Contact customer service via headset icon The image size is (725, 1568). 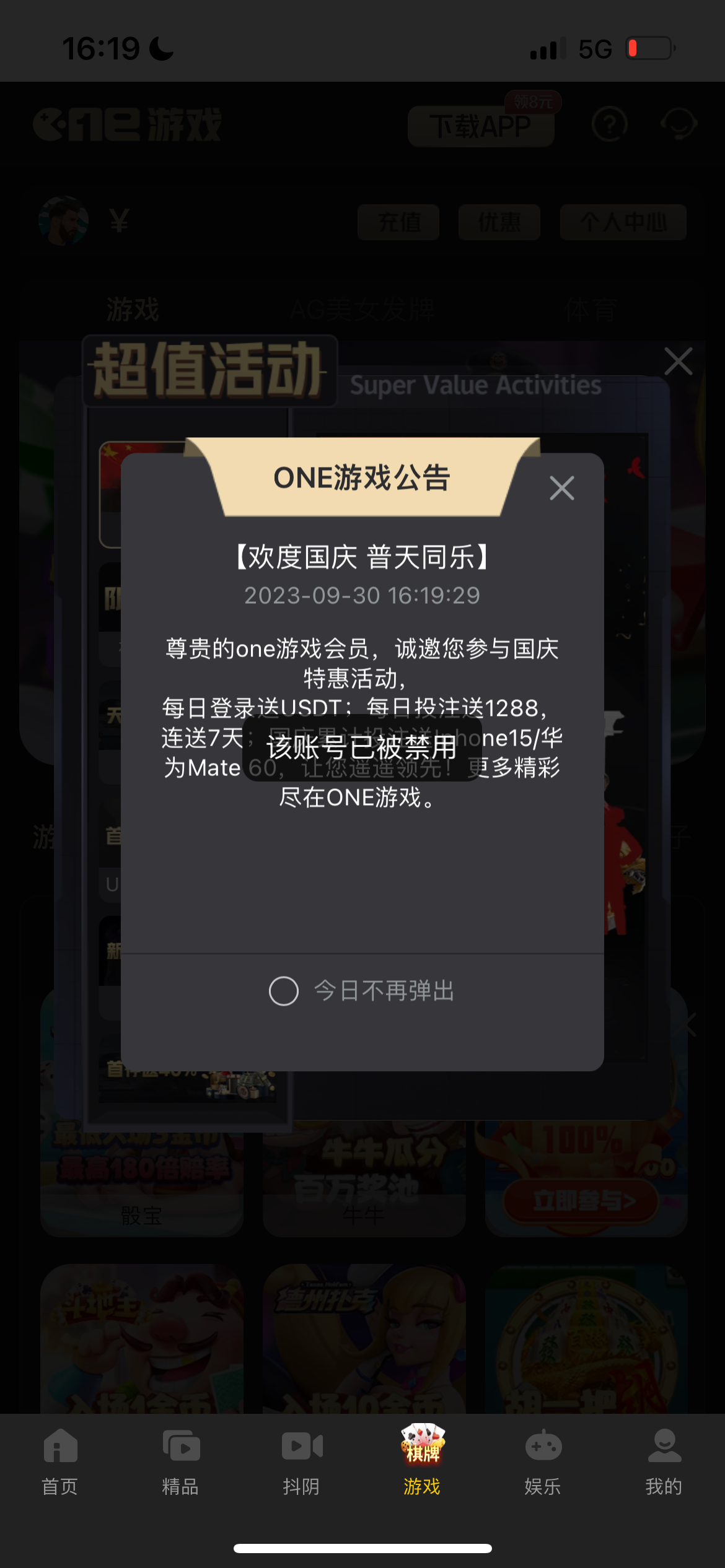pyautogui.click(x=679, y=124)
